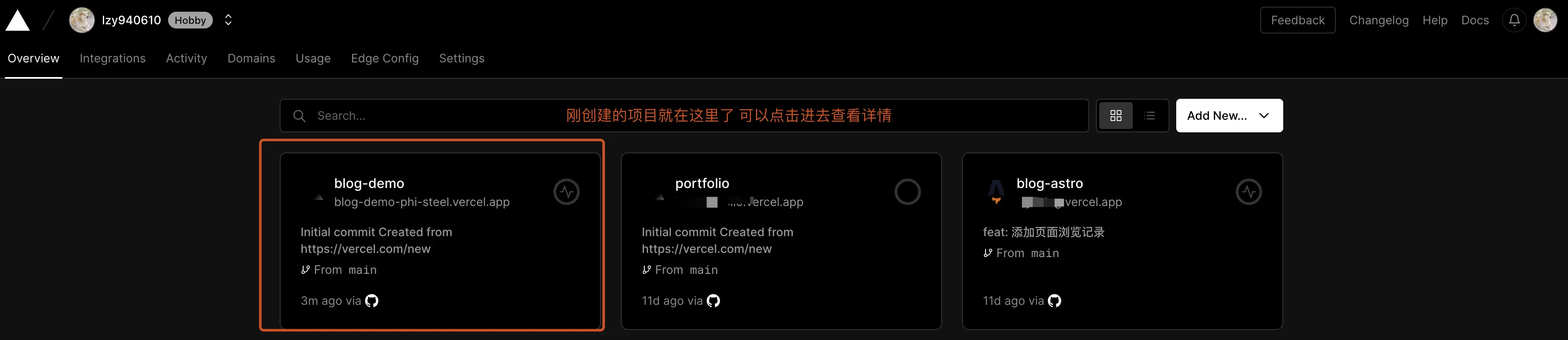This screenshot has height=340, width=1568.
Task: Switch to the Settings tab
Action: pyautogui.click(x=461, y=59)
